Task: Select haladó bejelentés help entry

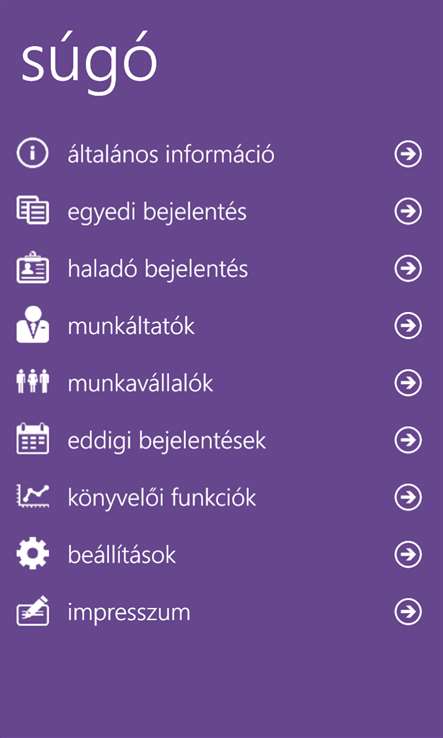Action: [220, 269]
